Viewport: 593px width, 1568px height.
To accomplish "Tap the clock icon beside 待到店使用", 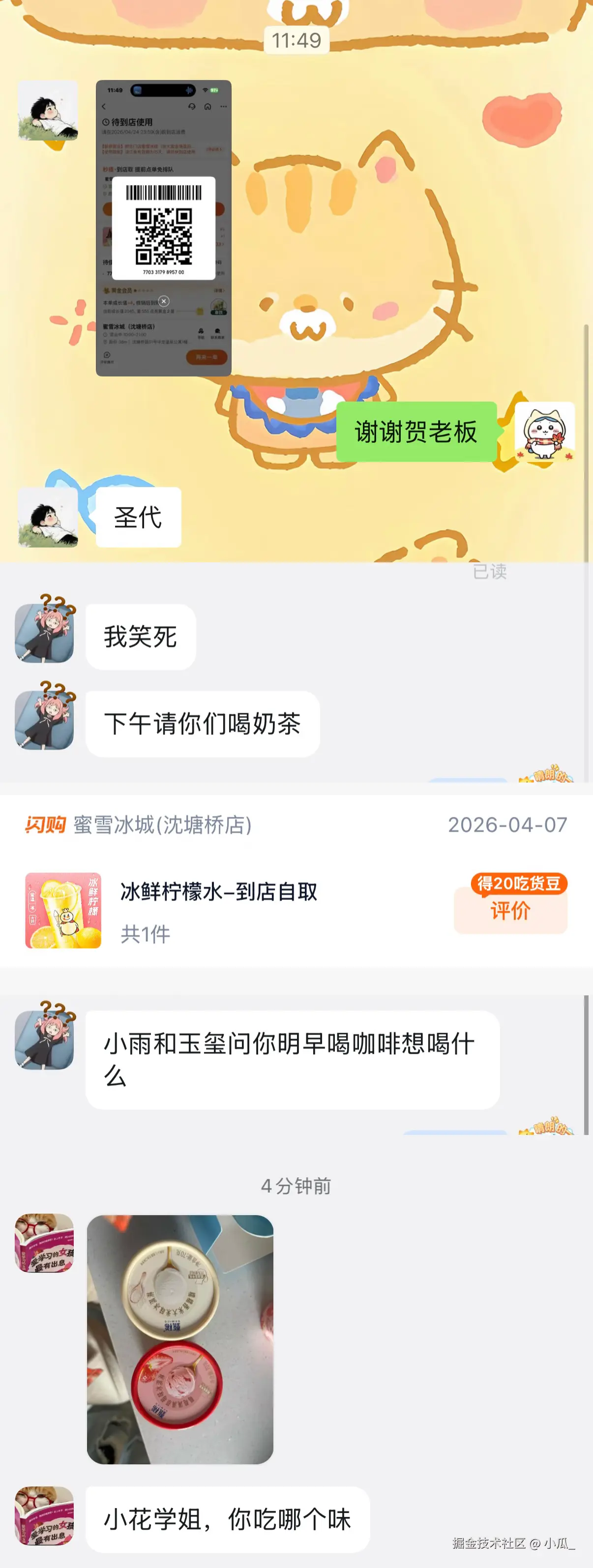I will (106, 122).
